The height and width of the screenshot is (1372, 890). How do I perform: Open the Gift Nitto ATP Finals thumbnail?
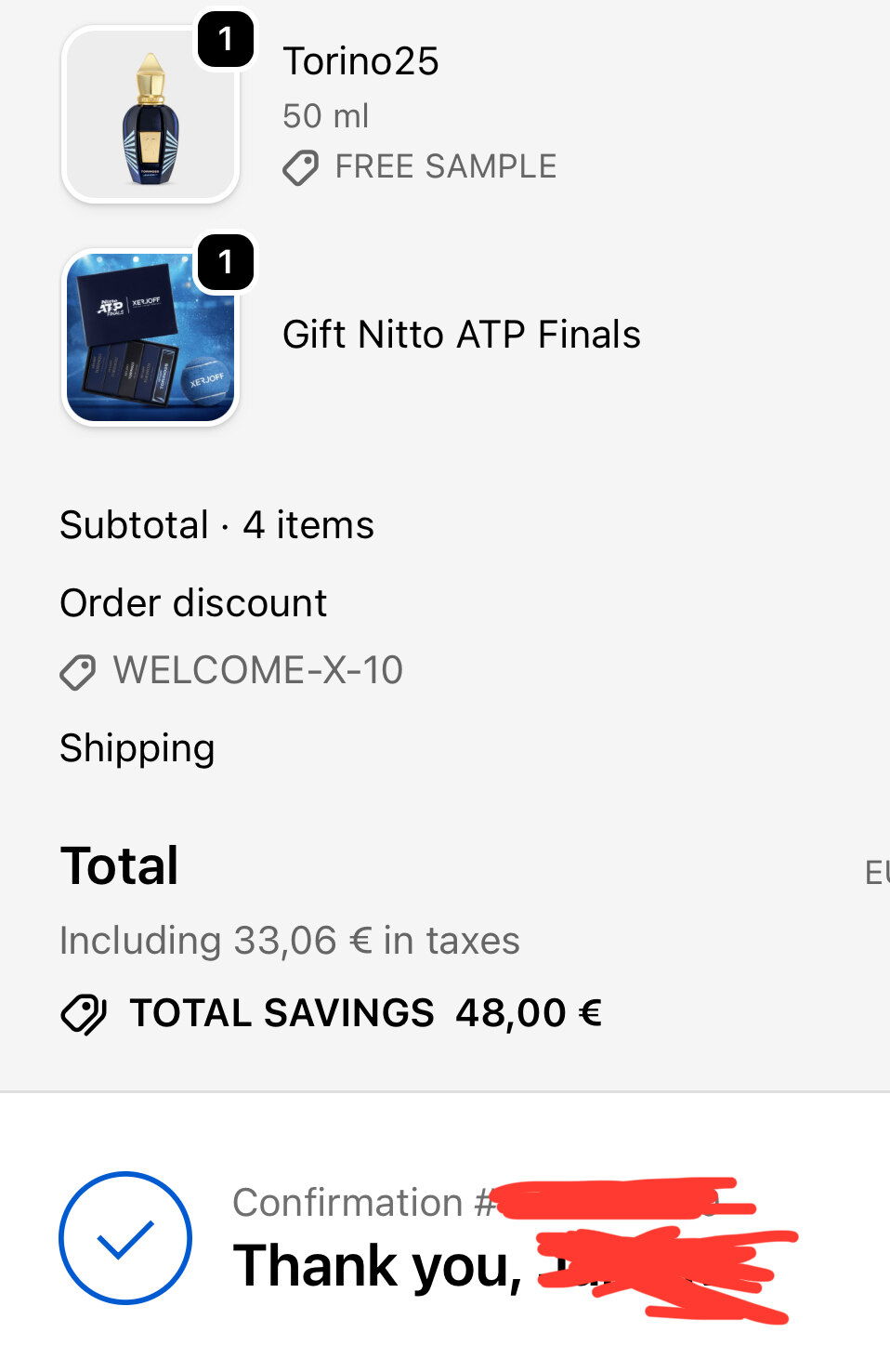coord(151,336)
